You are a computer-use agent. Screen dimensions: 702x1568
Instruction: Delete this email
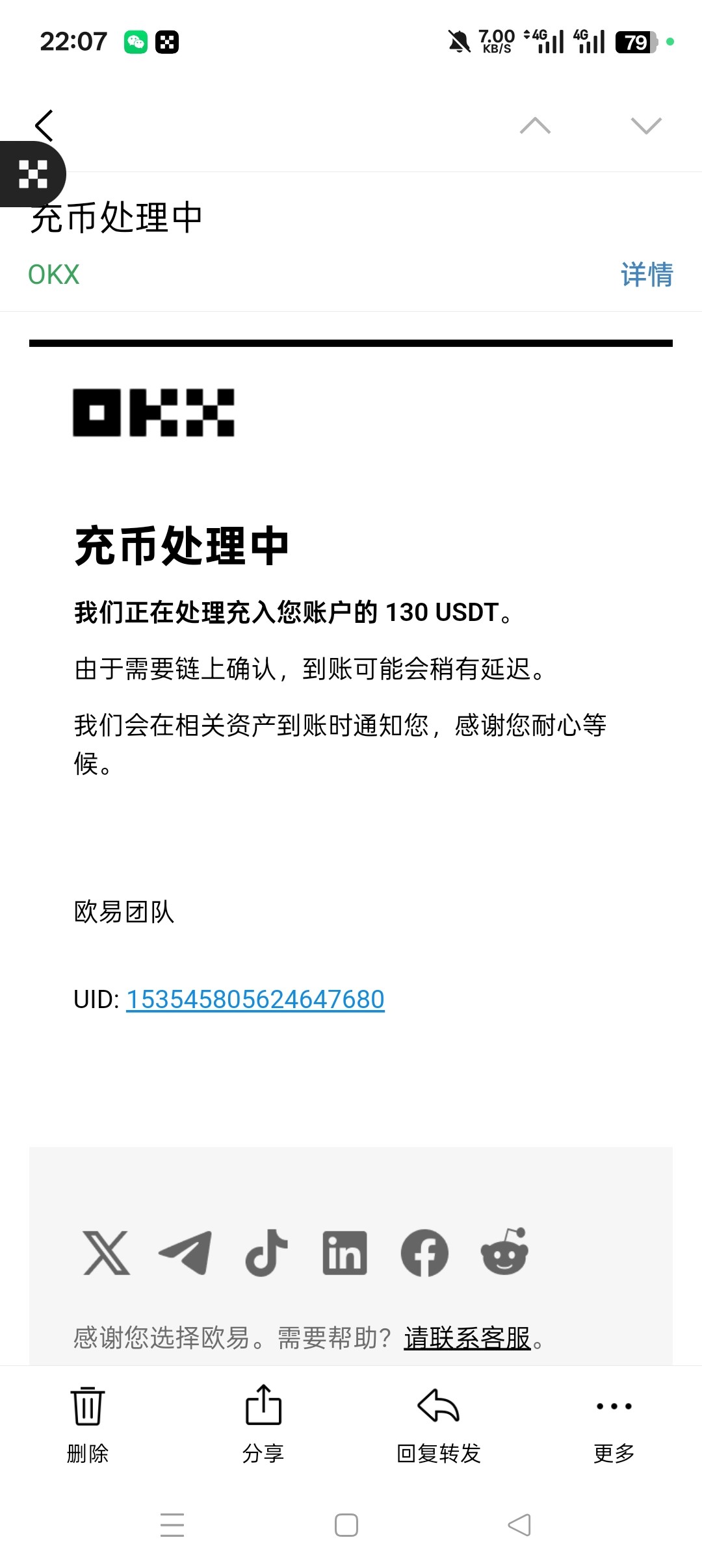[88, 1423]
